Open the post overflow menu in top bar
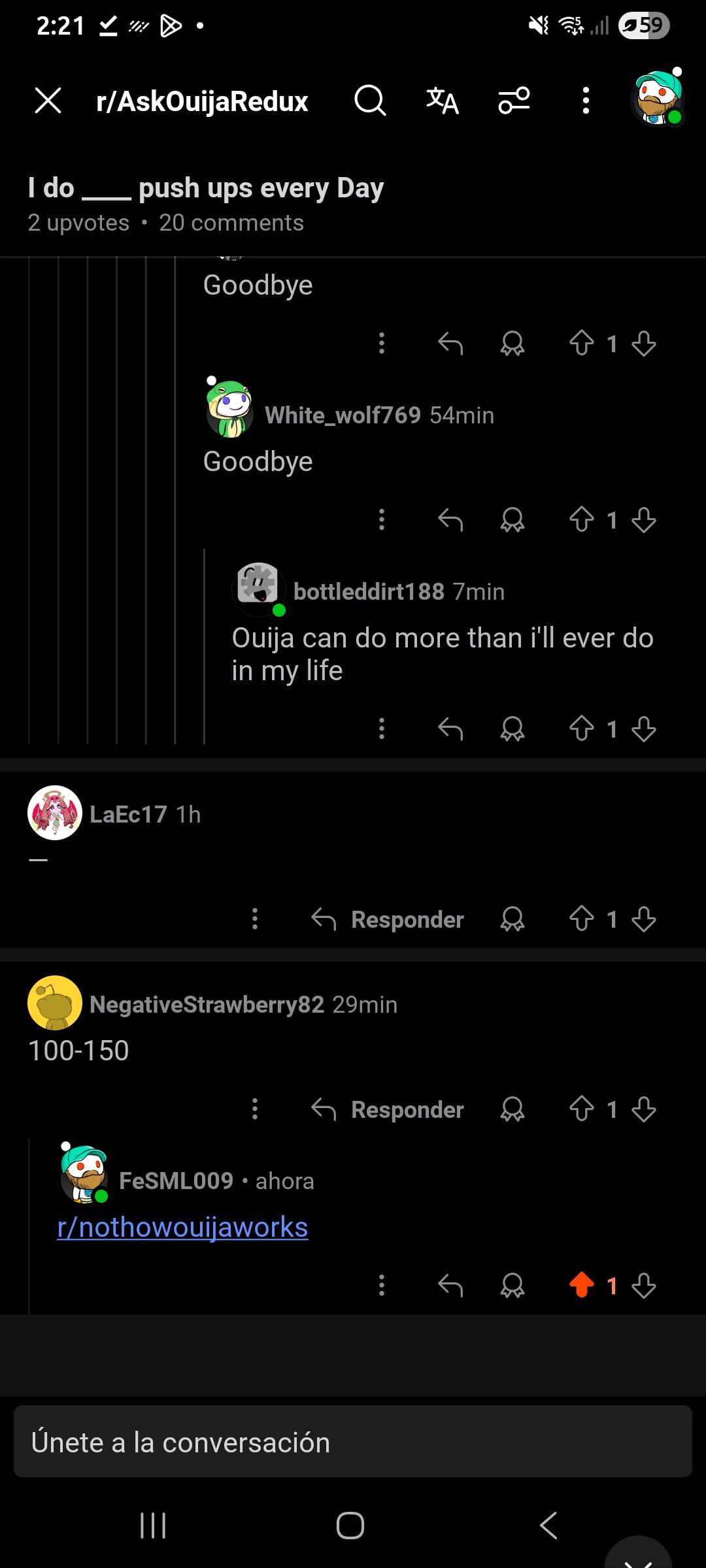This screenshot has width=706, height=1568. pyautogui.click(x=586, y=101)
